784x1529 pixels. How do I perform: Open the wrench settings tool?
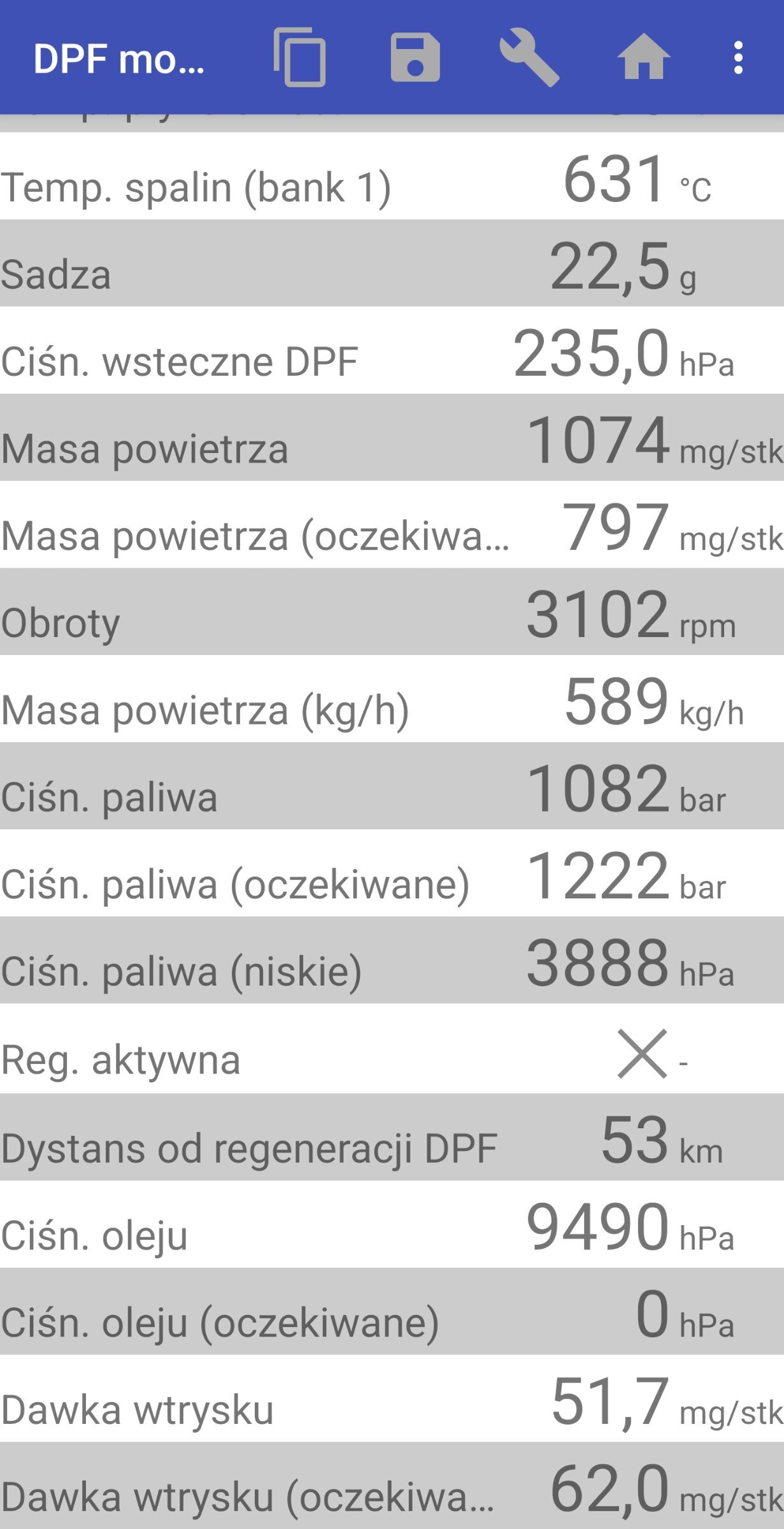pyautogui.click(x=529, y=57)
